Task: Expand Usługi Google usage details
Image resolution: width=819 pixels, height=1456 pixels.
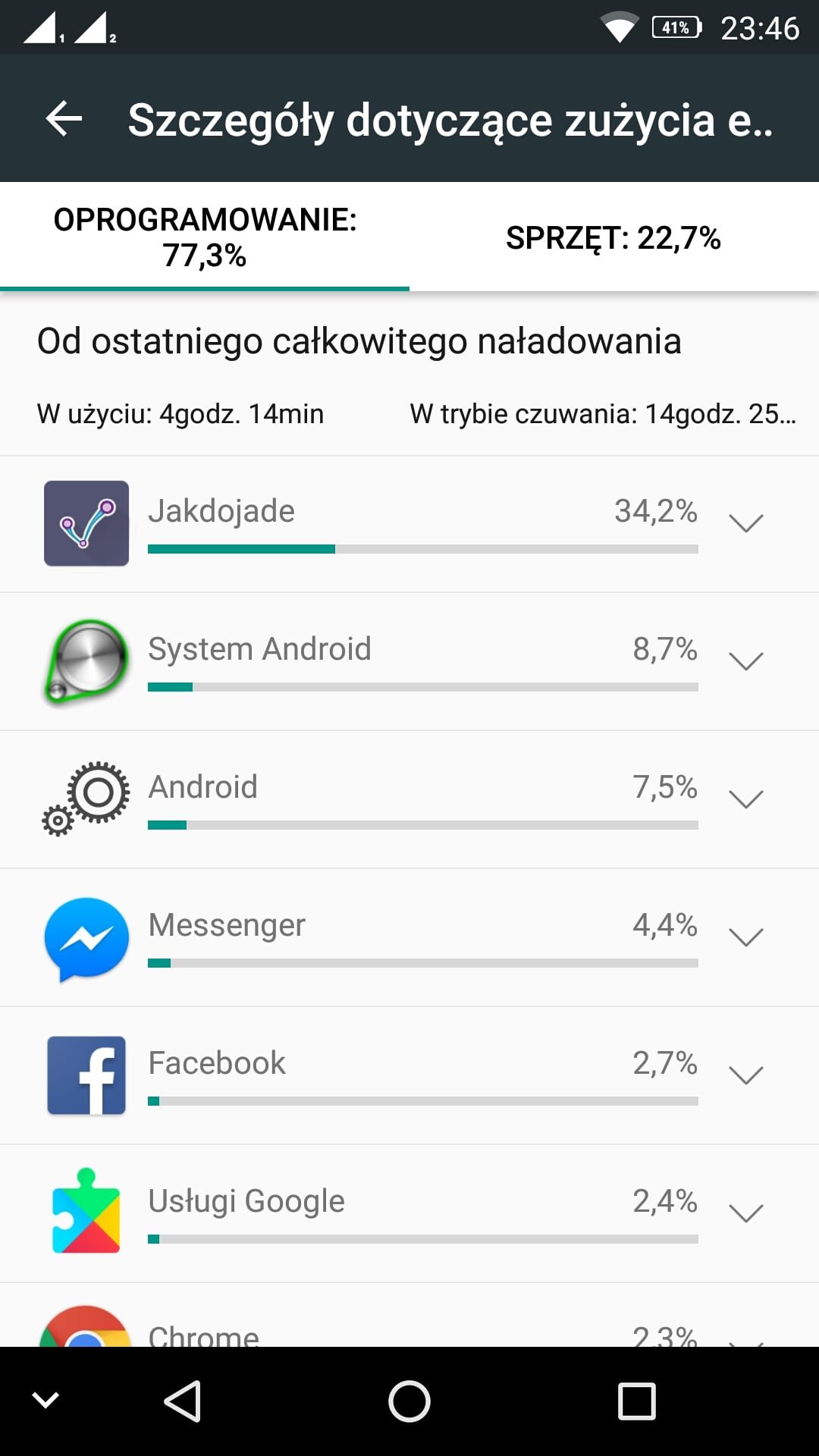Action: tap(745, 1213)
